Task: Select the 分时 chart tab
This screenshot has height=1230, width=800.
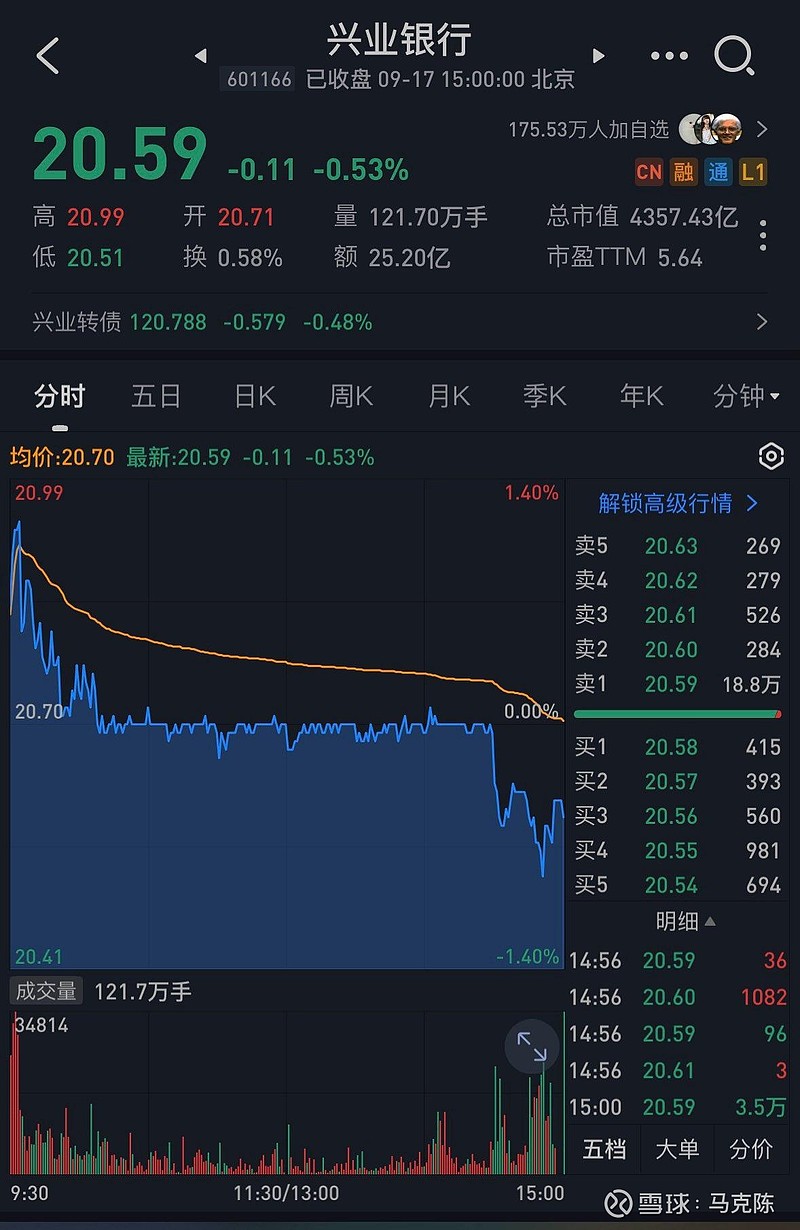Action: 60,397
